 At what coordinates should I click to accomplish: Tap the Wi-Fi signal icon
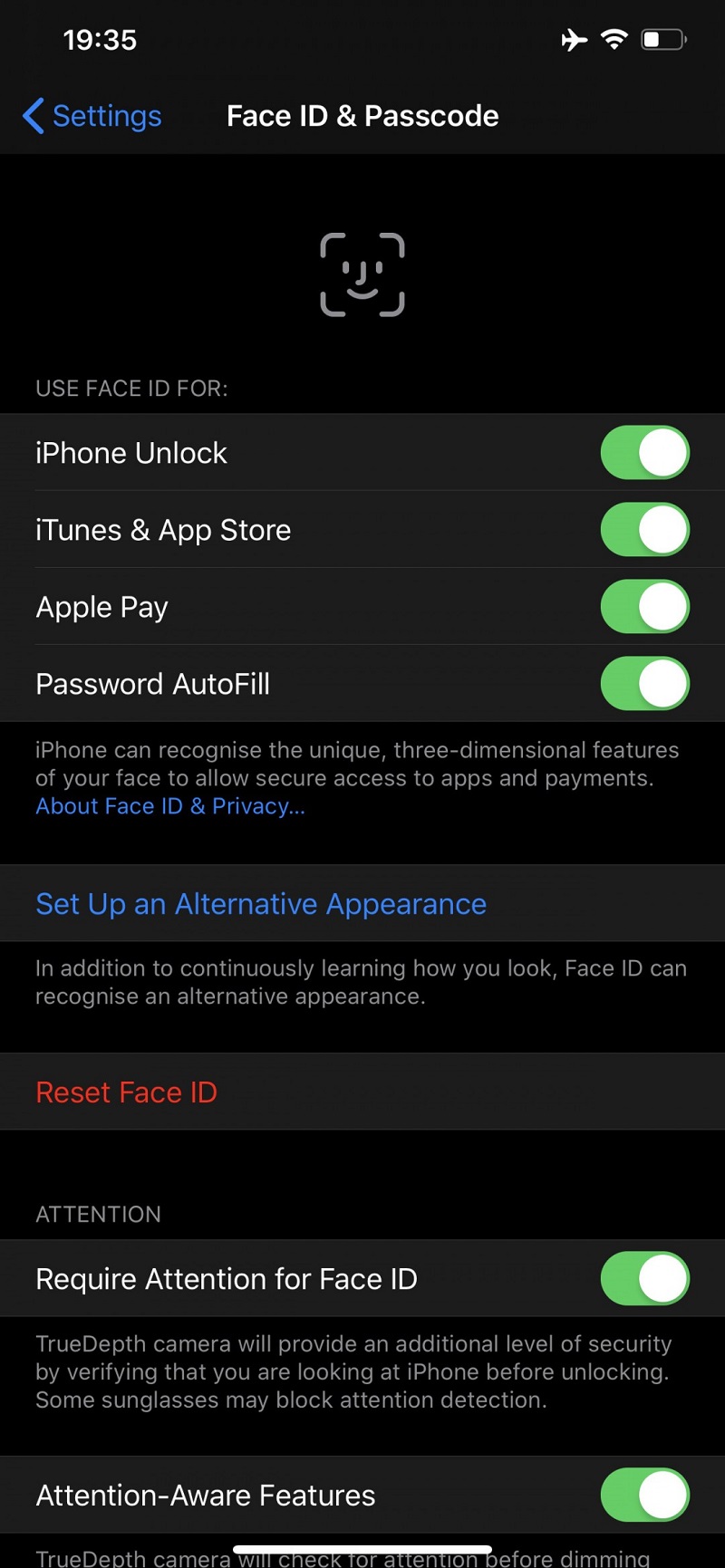614,39
